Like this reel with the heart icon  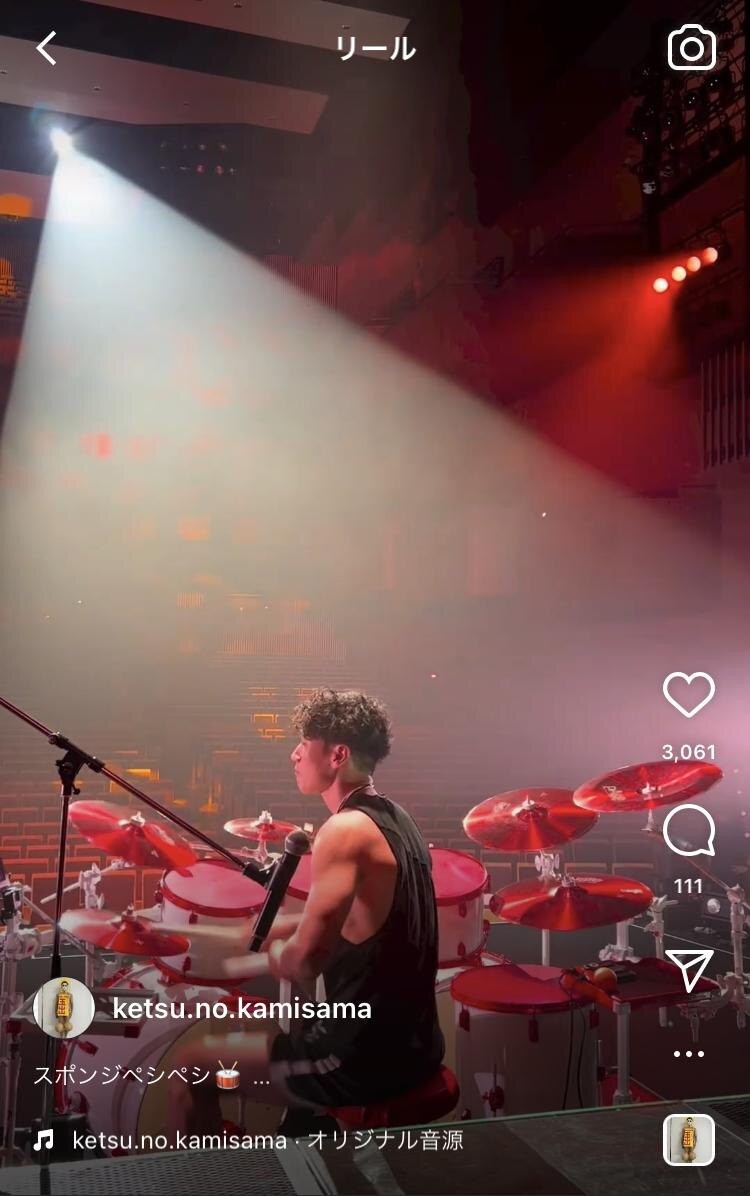click(x=689, y=694)
